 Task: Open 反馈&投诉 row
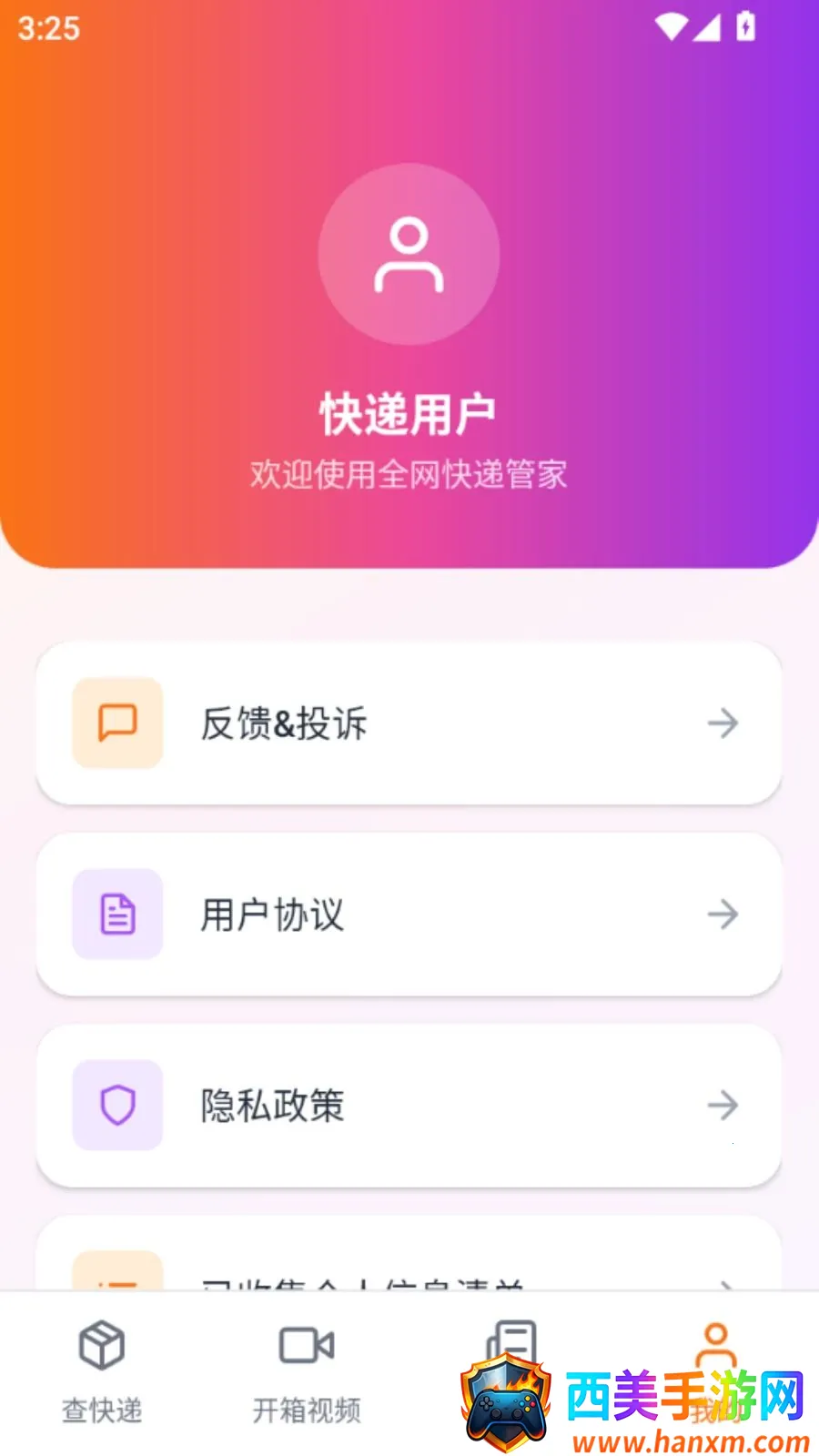click(x=409, y=723)
